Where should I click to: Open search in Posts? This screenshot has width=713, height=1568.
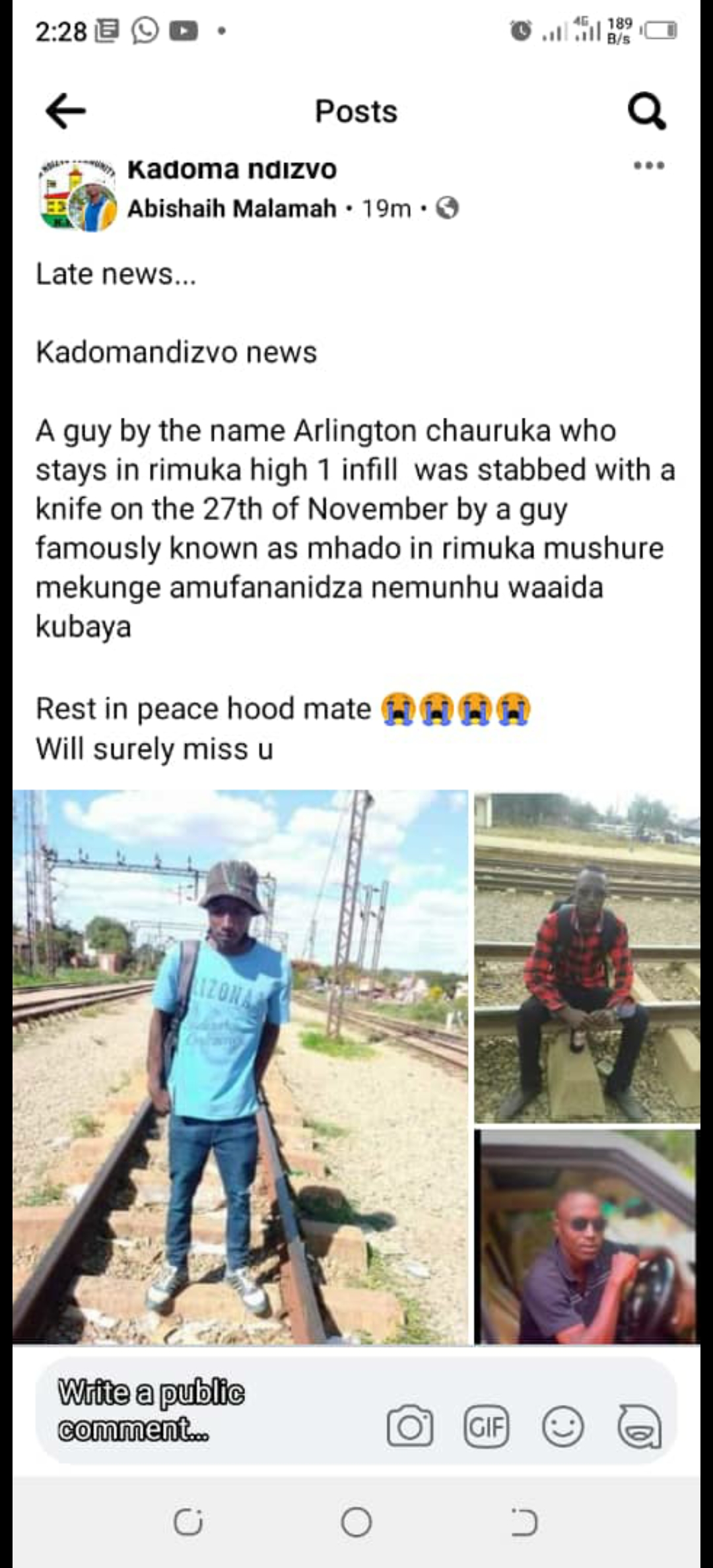pyautogui.click(x=646, y=110)
